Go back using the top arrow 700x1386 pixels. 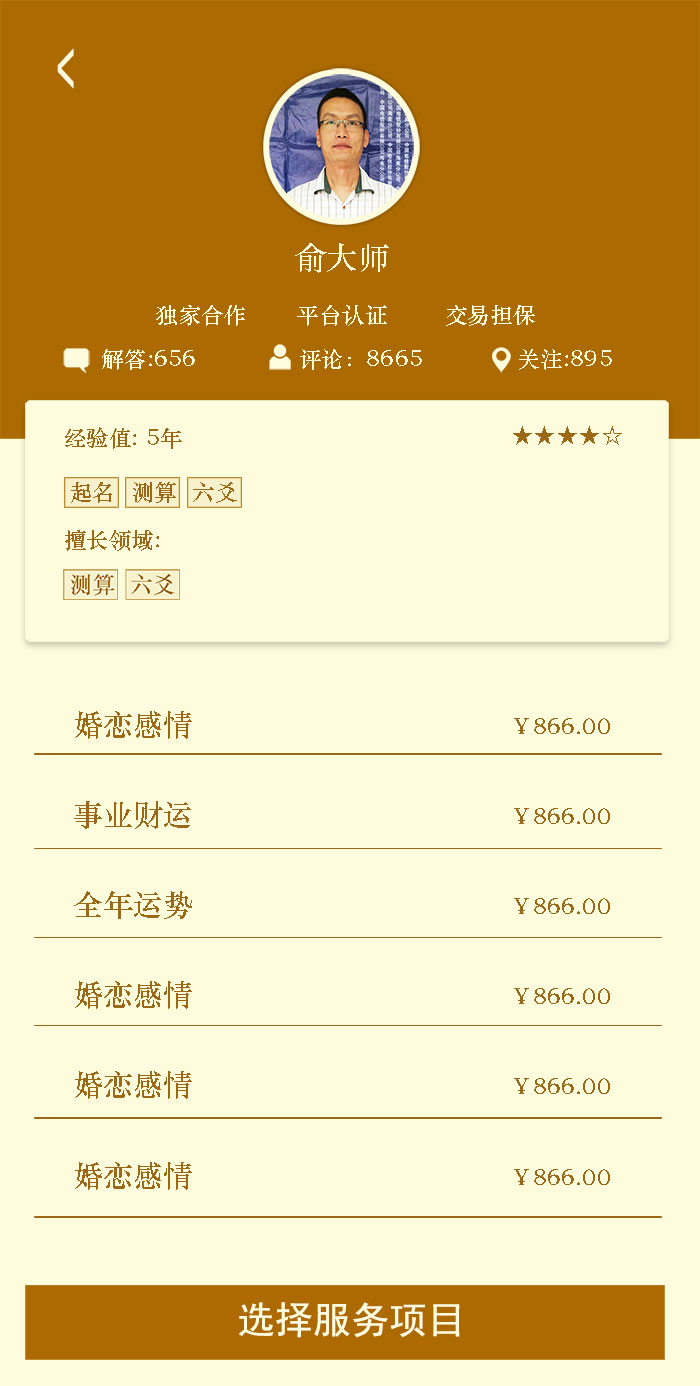click(66, 69)
